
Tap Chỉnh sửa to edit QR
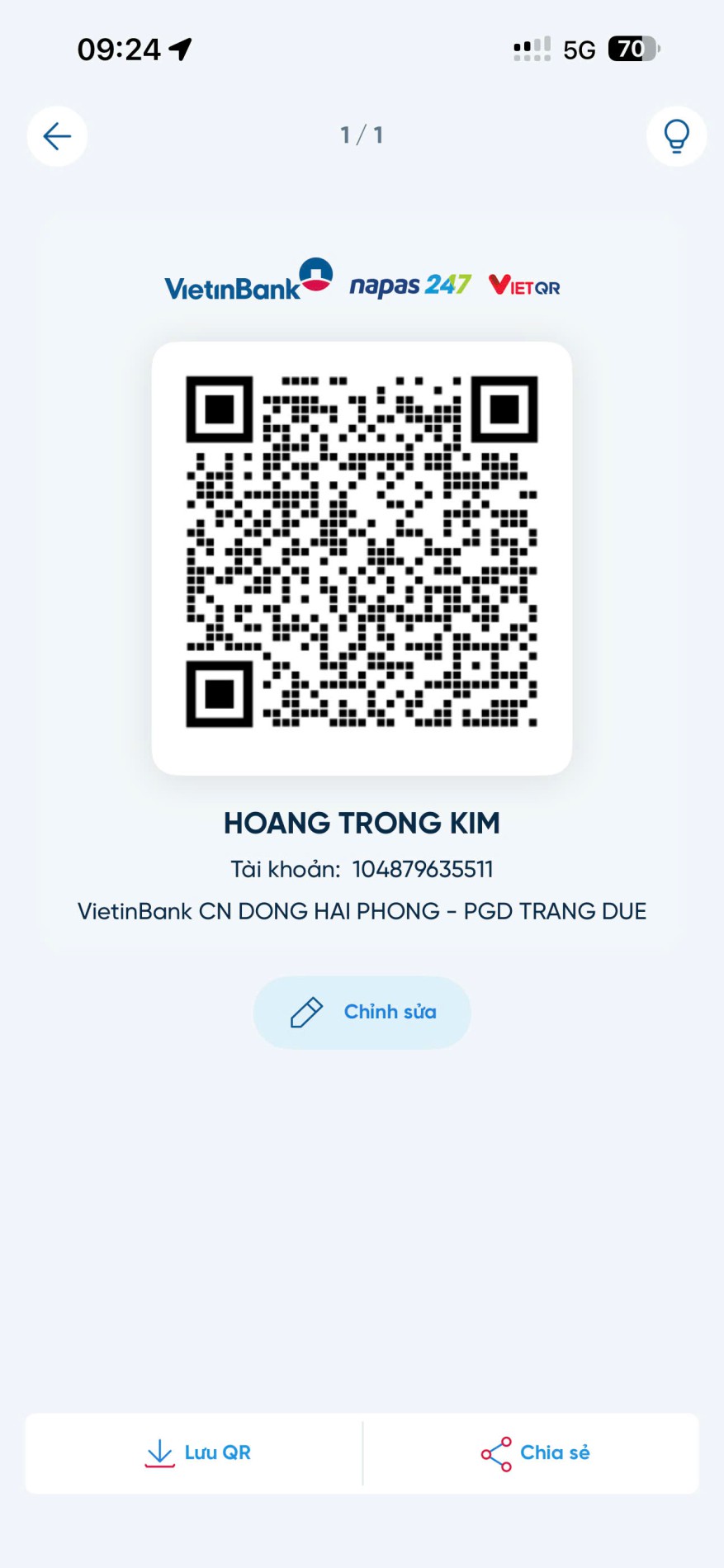[x=362, y=1013]
